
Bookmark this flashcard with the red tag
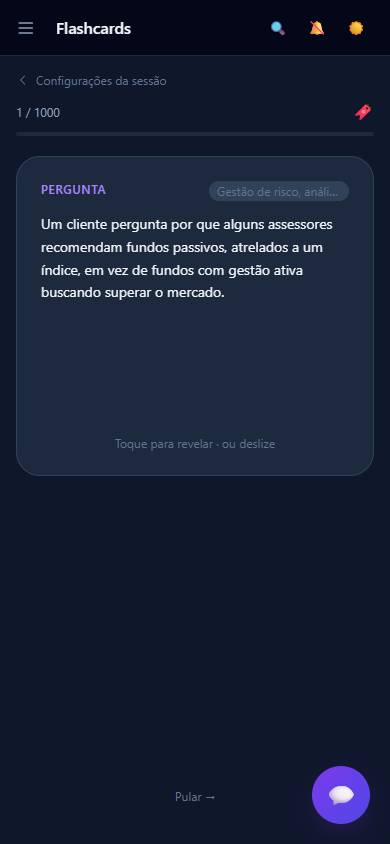pyautogui.click(x=363, y=112)
